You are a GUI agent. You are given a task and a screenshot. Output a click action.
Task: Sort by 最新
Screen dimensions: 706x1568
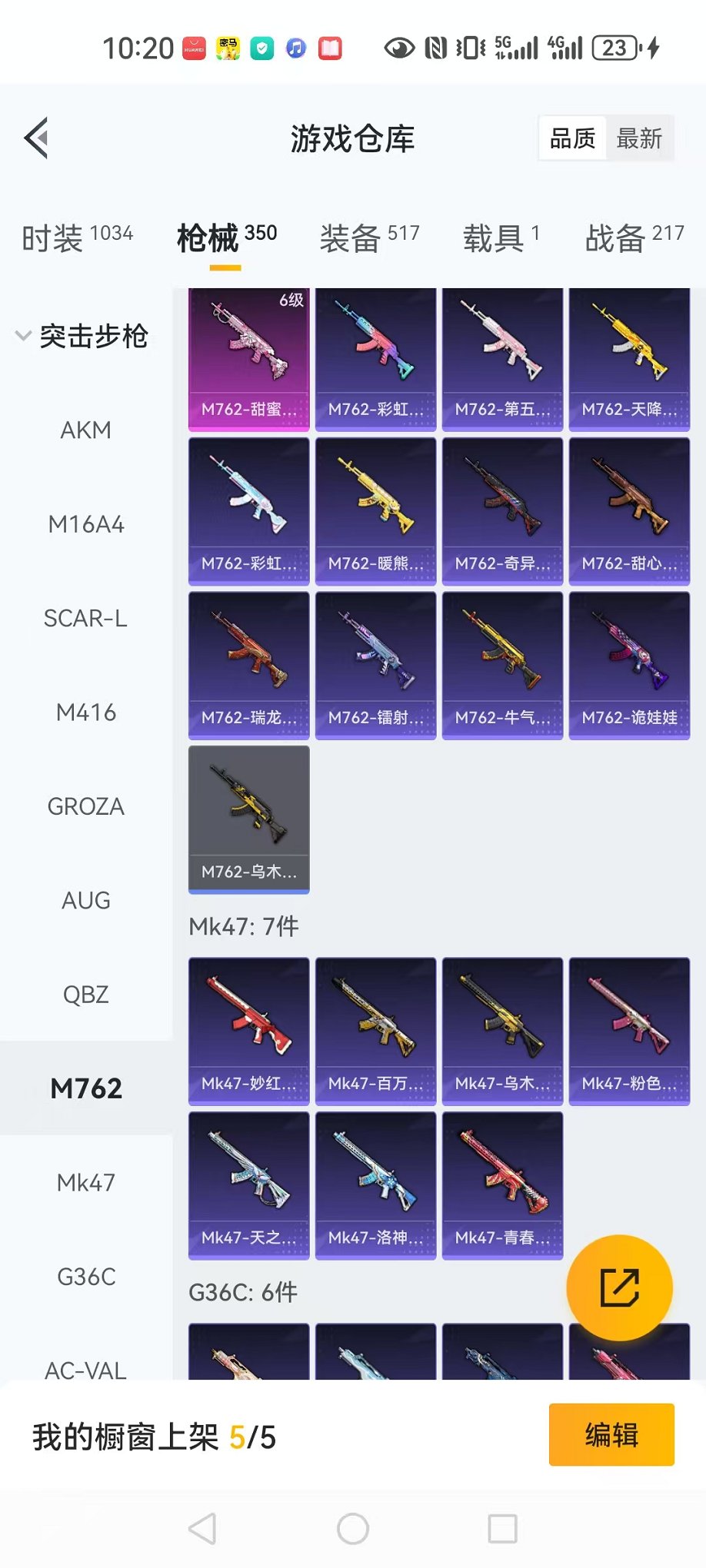(x=639, y=139)
